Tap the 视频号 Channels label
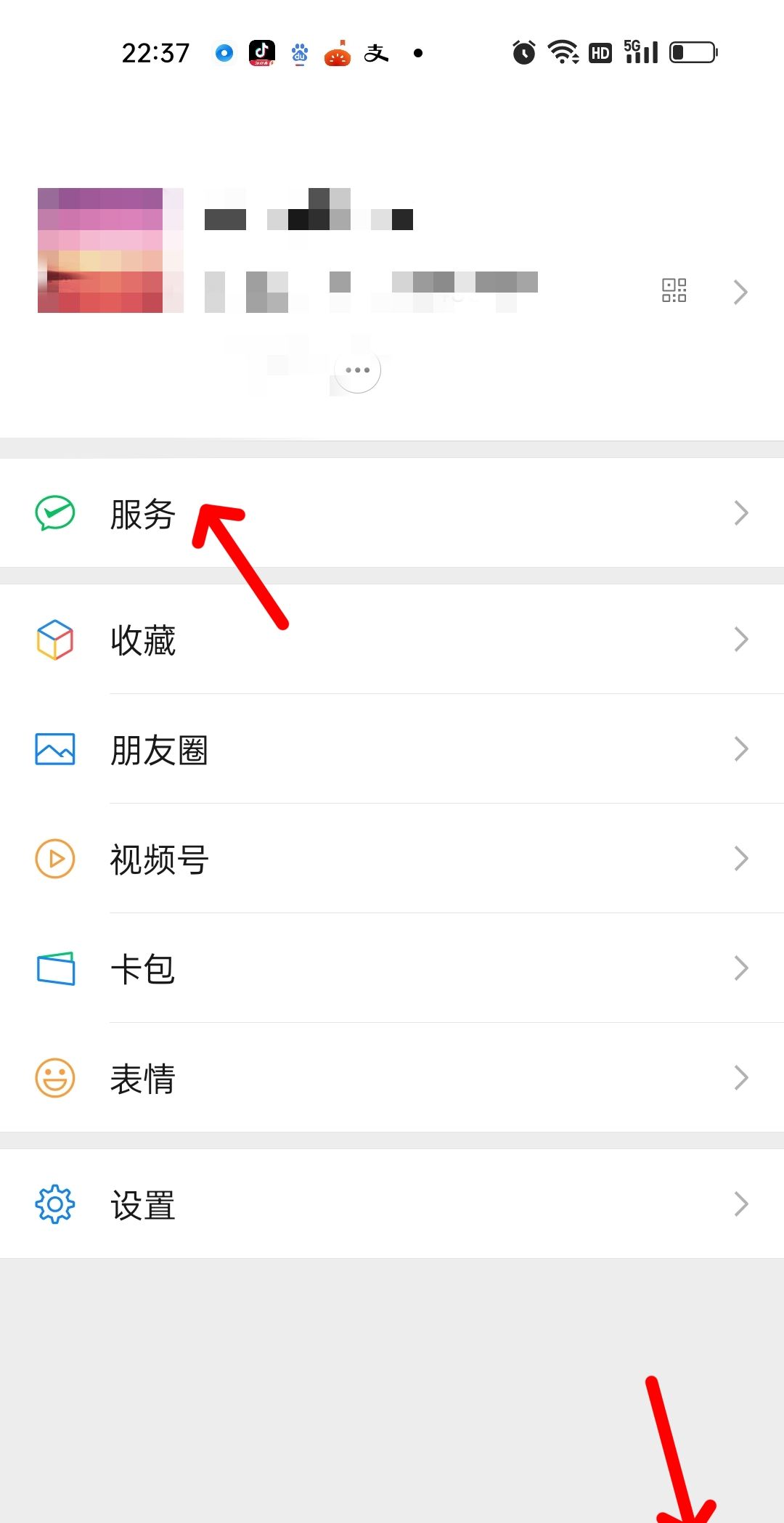This screenshot has width=784, height=1523. [160, 859]
